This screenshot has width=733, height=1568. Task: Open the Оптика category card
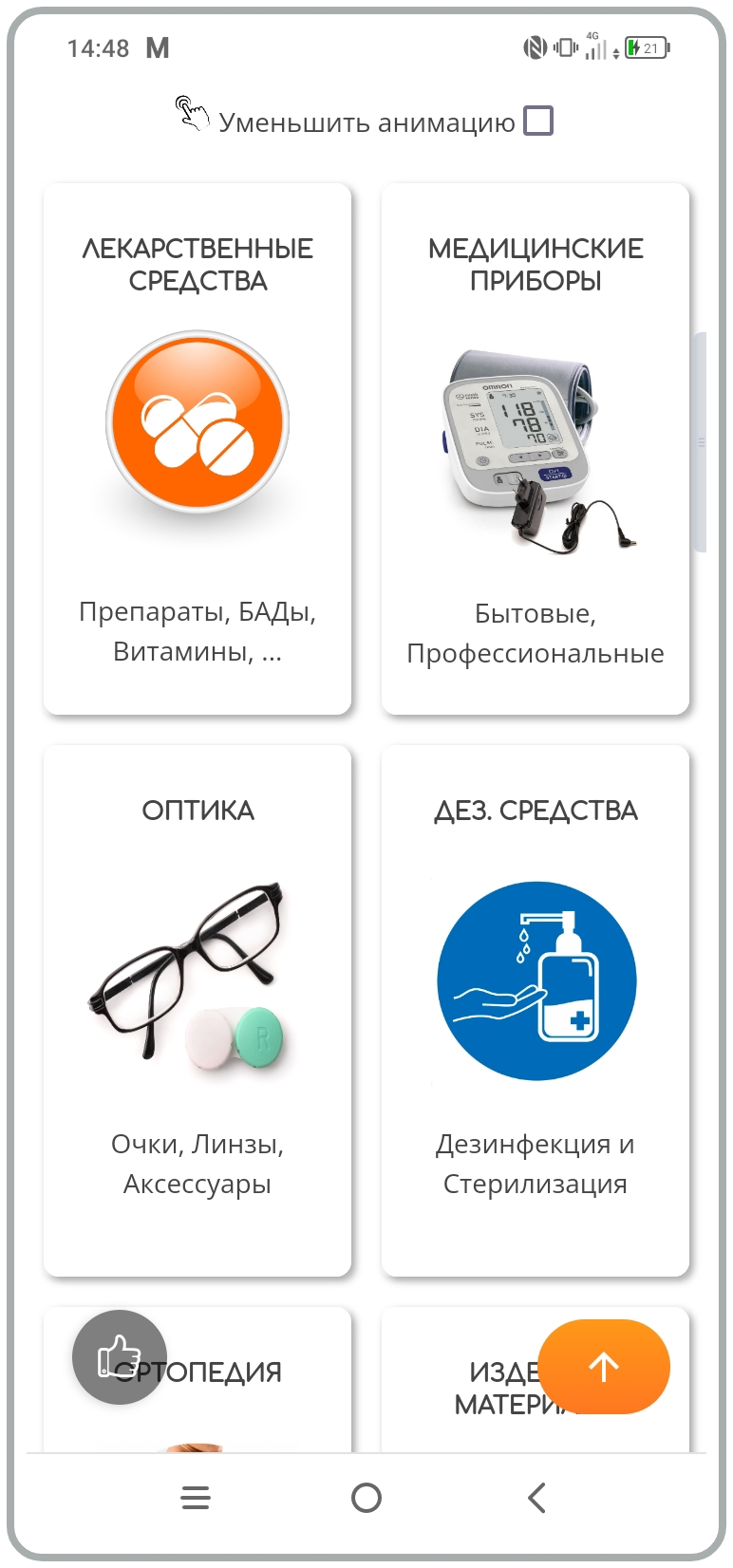[x=197, y=1010]
